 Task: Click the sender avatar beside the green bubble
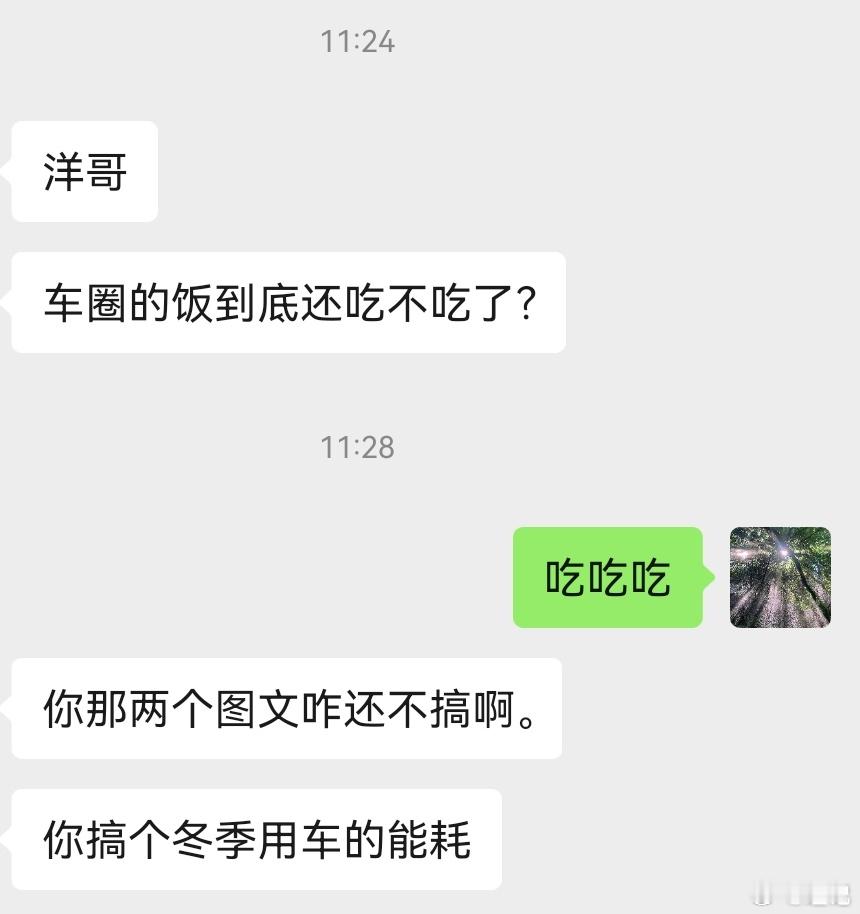click(x=780, y=580)
